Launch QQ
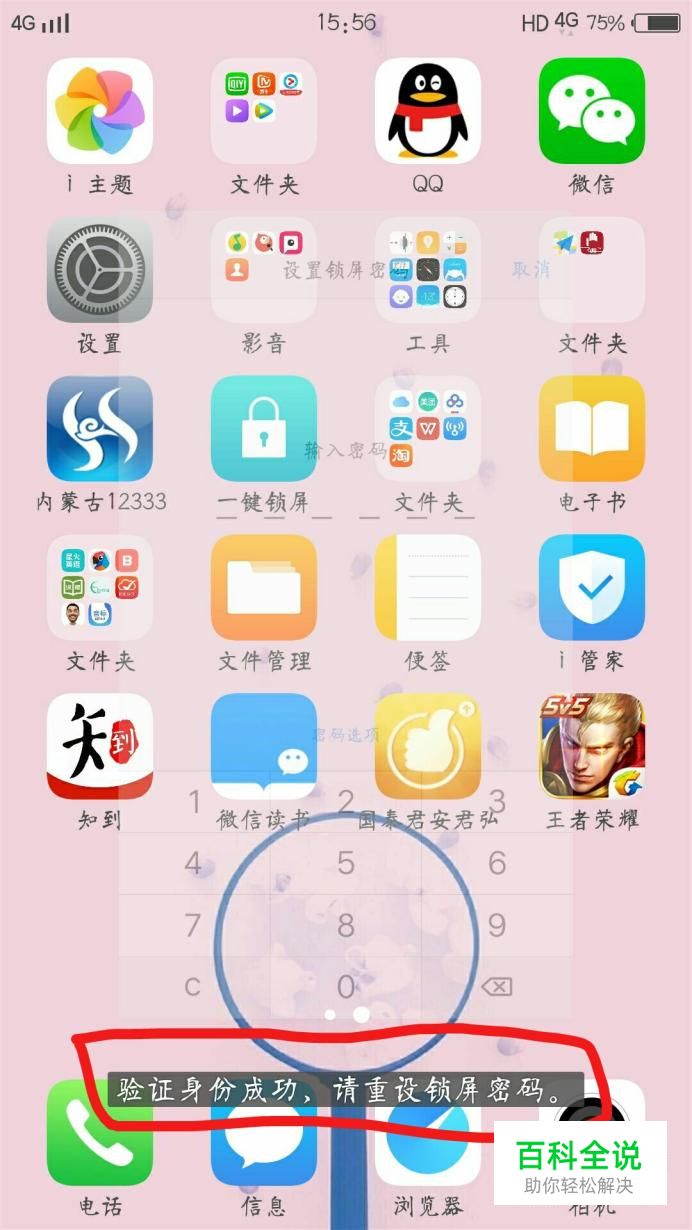This screenshot has height=1230, width=692. tap(428, 110)
